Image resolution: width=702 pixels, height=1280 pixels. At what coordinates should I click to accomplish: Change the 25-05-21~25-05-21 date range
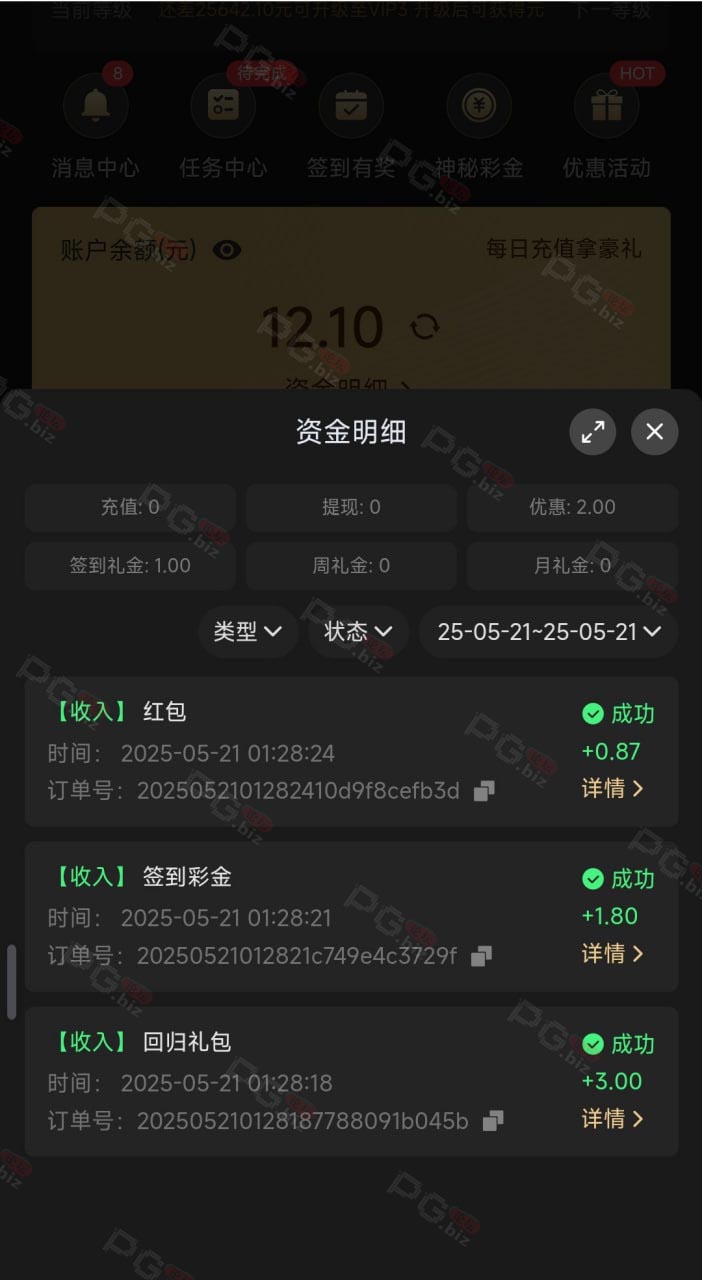click(549, 632)
